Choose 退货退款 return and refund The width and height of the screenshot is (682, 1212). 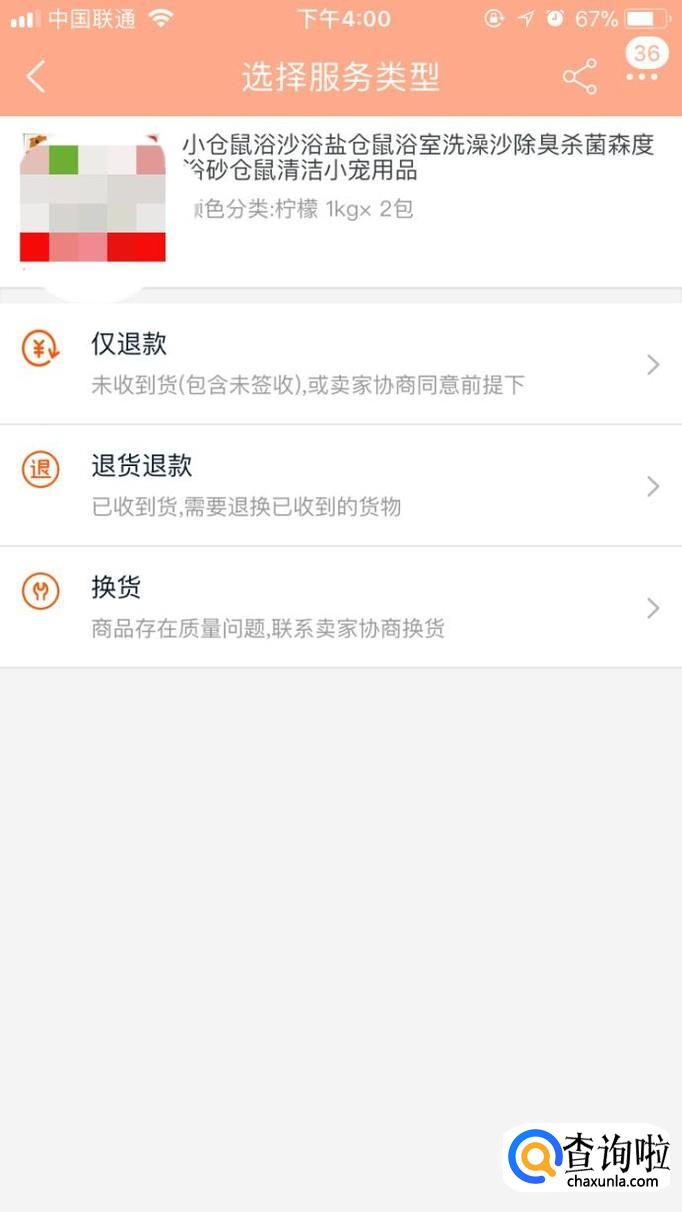(x=340, y=485)
